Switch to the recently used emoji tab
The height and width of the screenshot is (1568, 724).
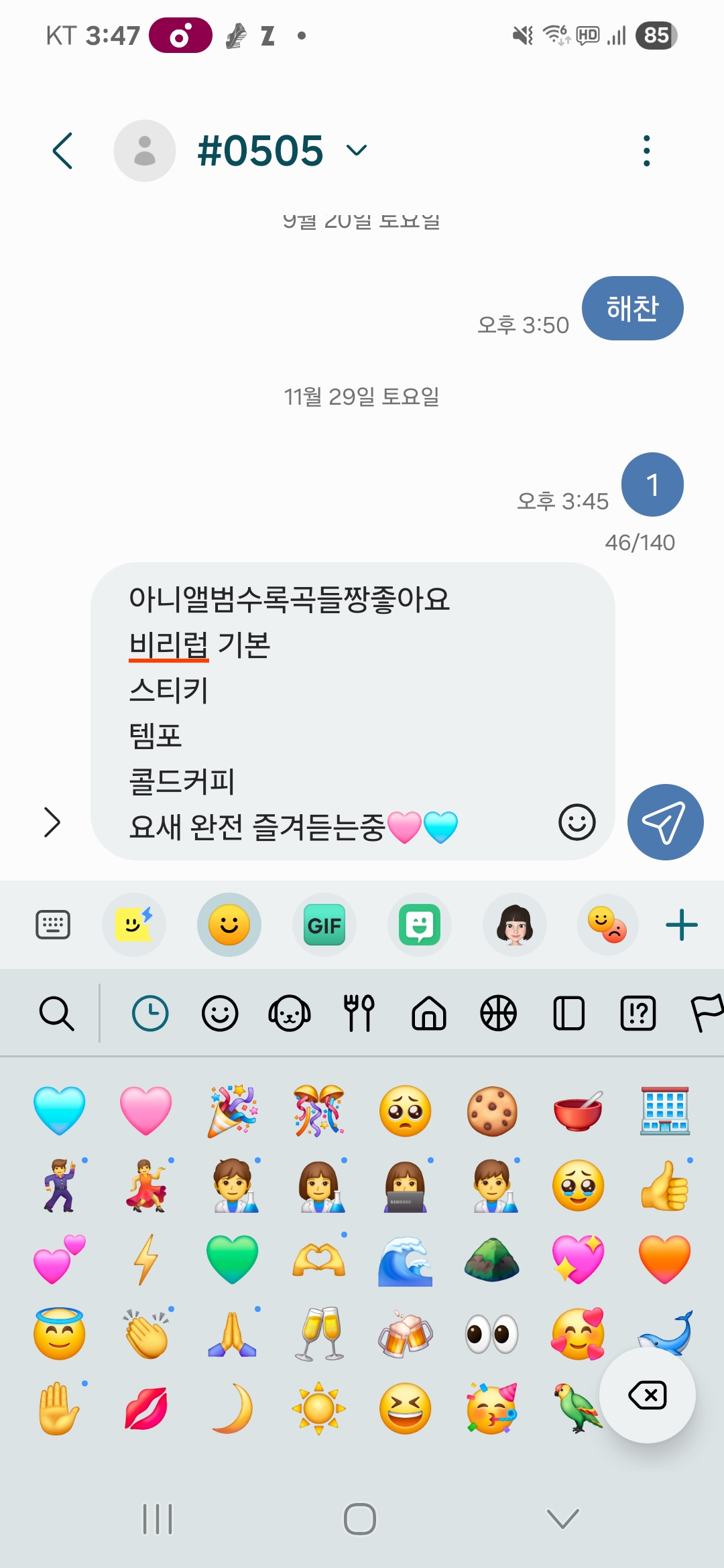pyautogui.click(x=149, y=1013)
